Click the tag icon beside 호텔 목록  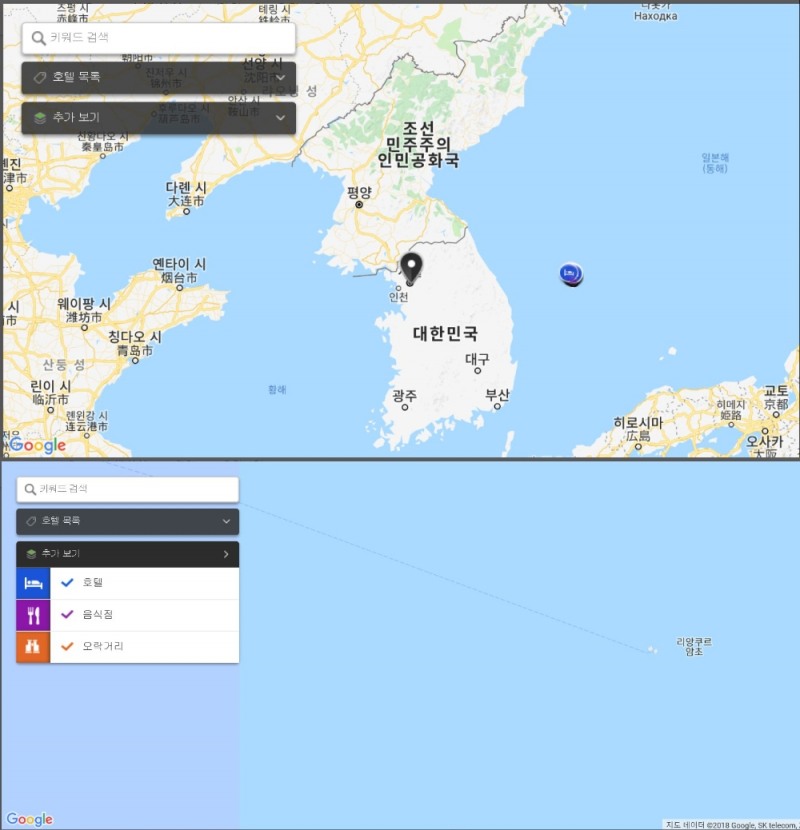[40, 78]
